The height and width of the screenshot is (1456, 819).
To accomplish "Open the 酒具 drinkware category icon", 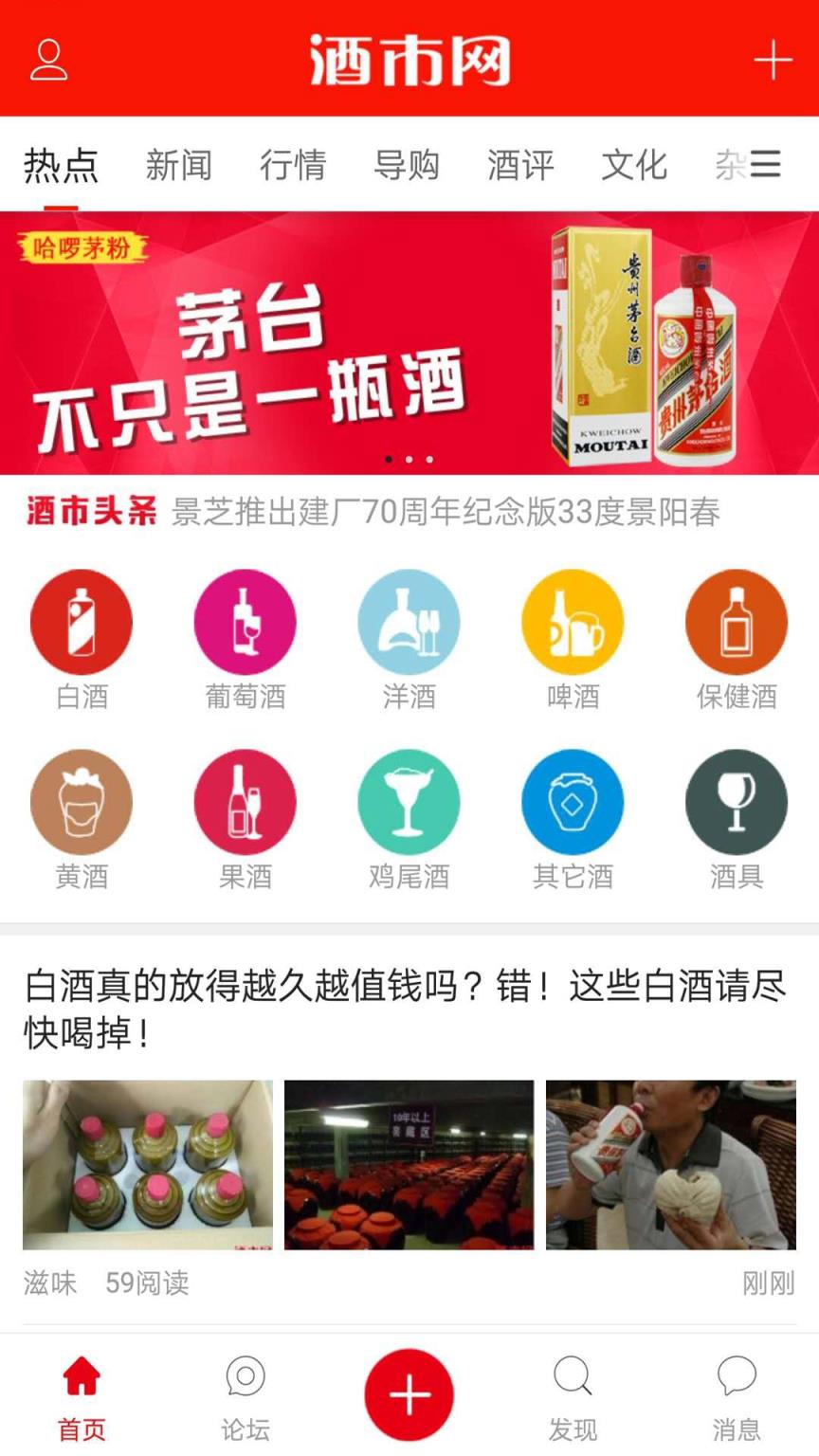I will tap(737, 801).
